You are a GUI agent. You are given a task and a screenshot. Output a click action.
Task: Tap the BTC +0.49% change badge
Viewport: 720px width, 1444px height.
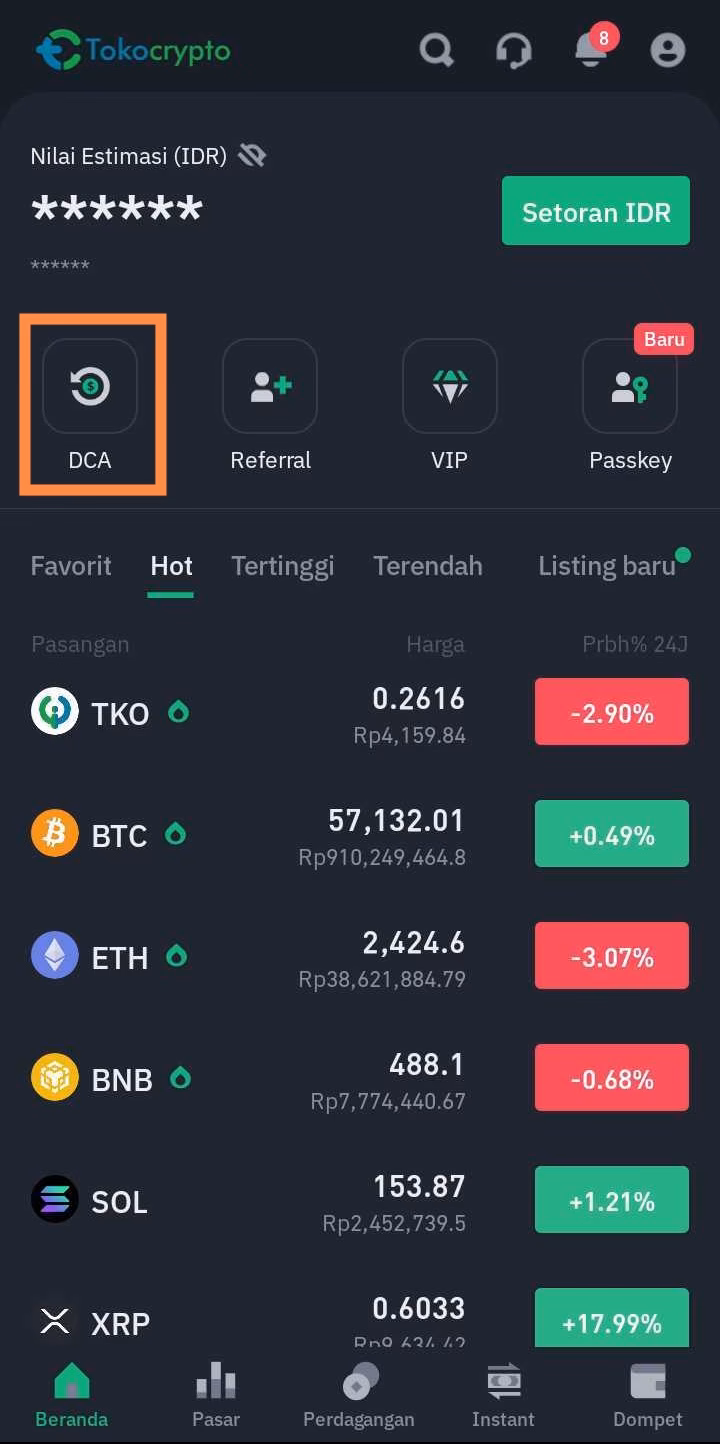(x=611, y=833)
